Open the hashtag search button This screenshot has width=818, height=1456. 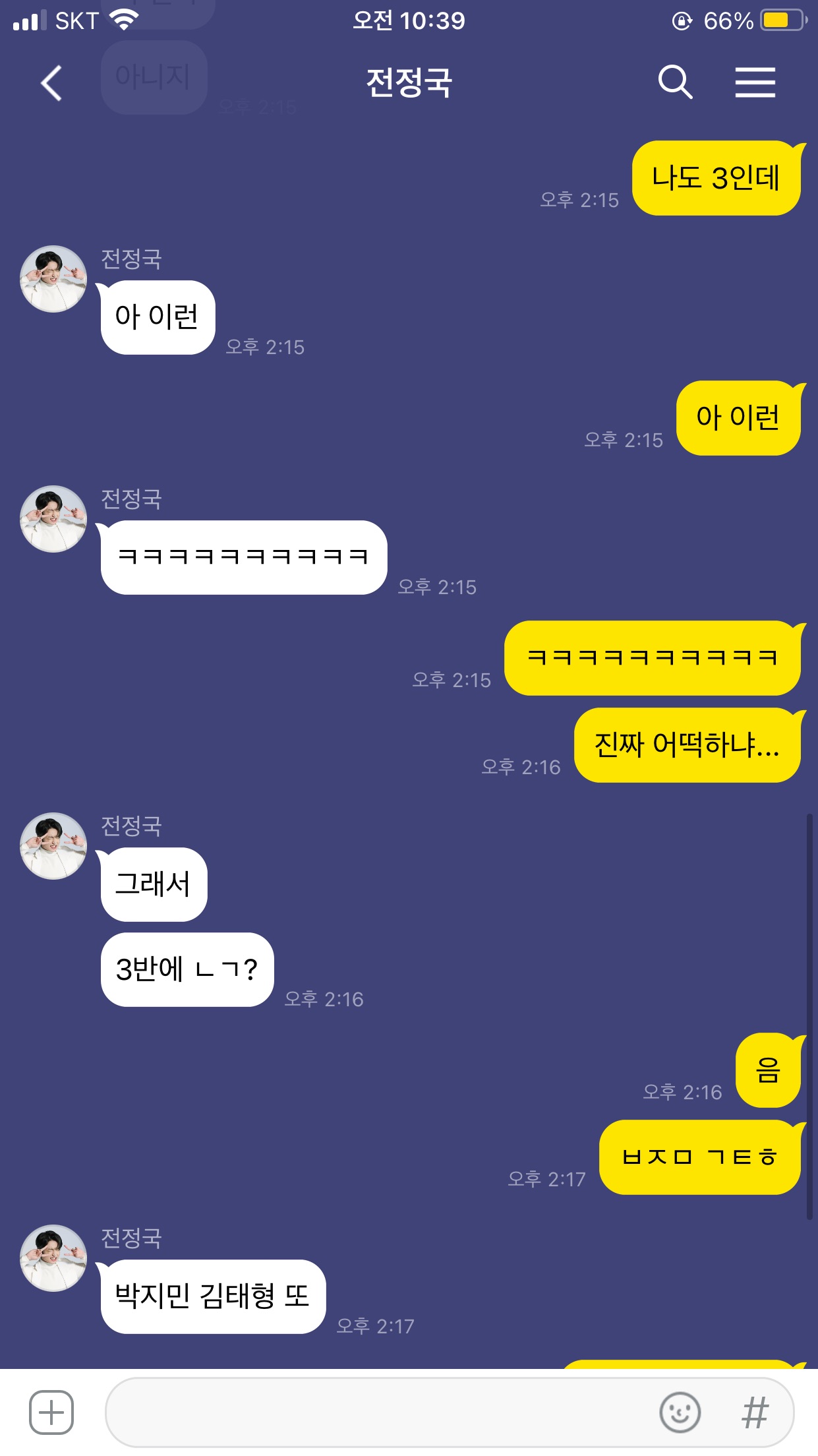(755, 1412)
